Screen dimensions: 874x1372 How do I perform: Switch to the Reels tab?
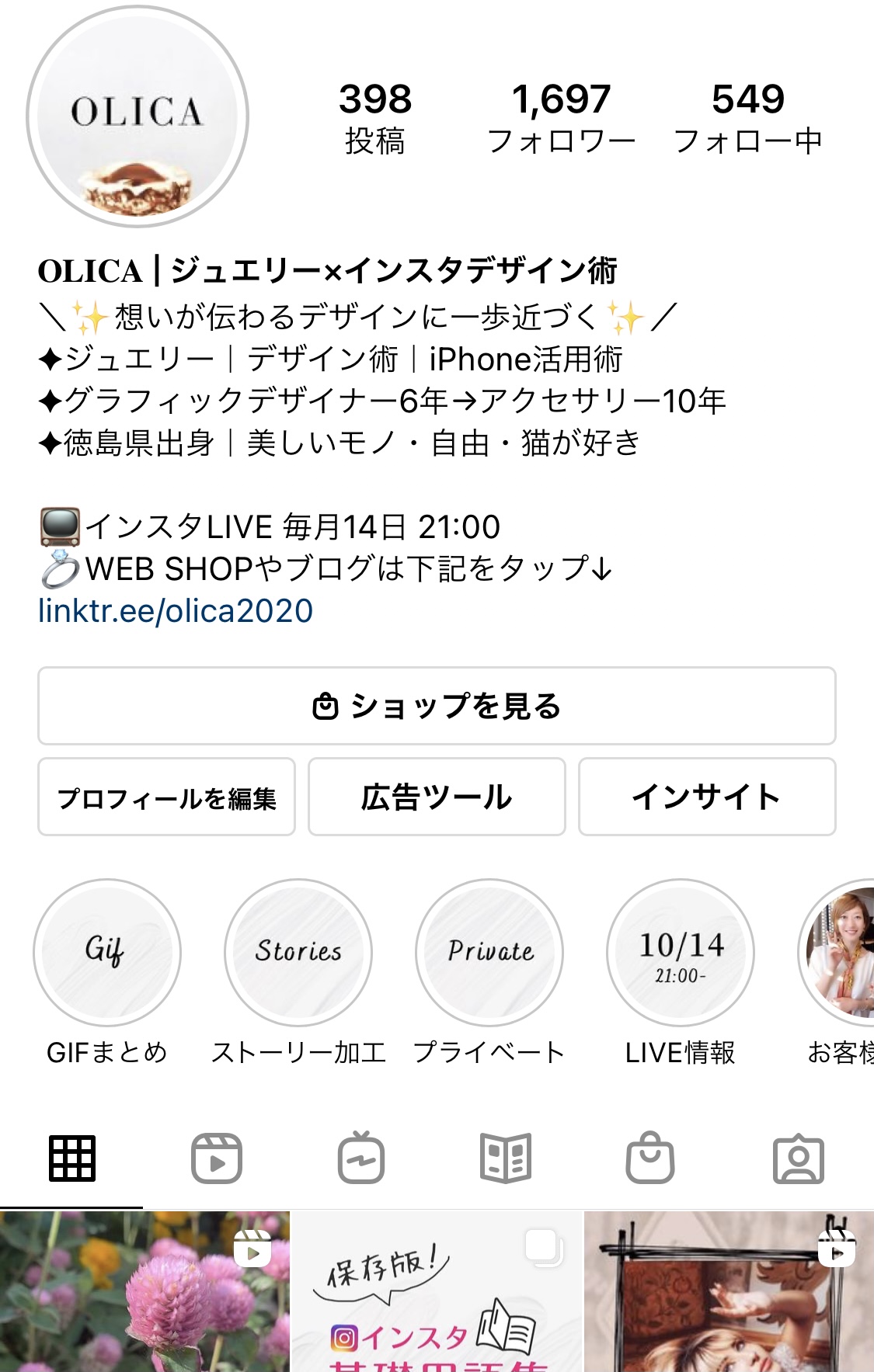coord(217,1158)
